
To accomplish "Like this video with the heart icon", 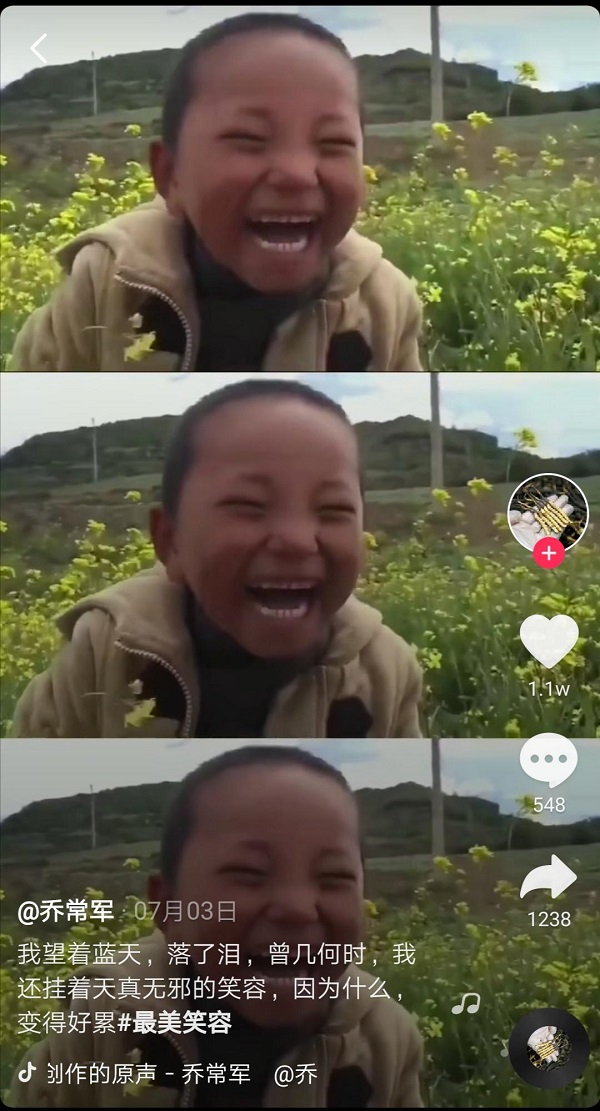I will [549, 640].
